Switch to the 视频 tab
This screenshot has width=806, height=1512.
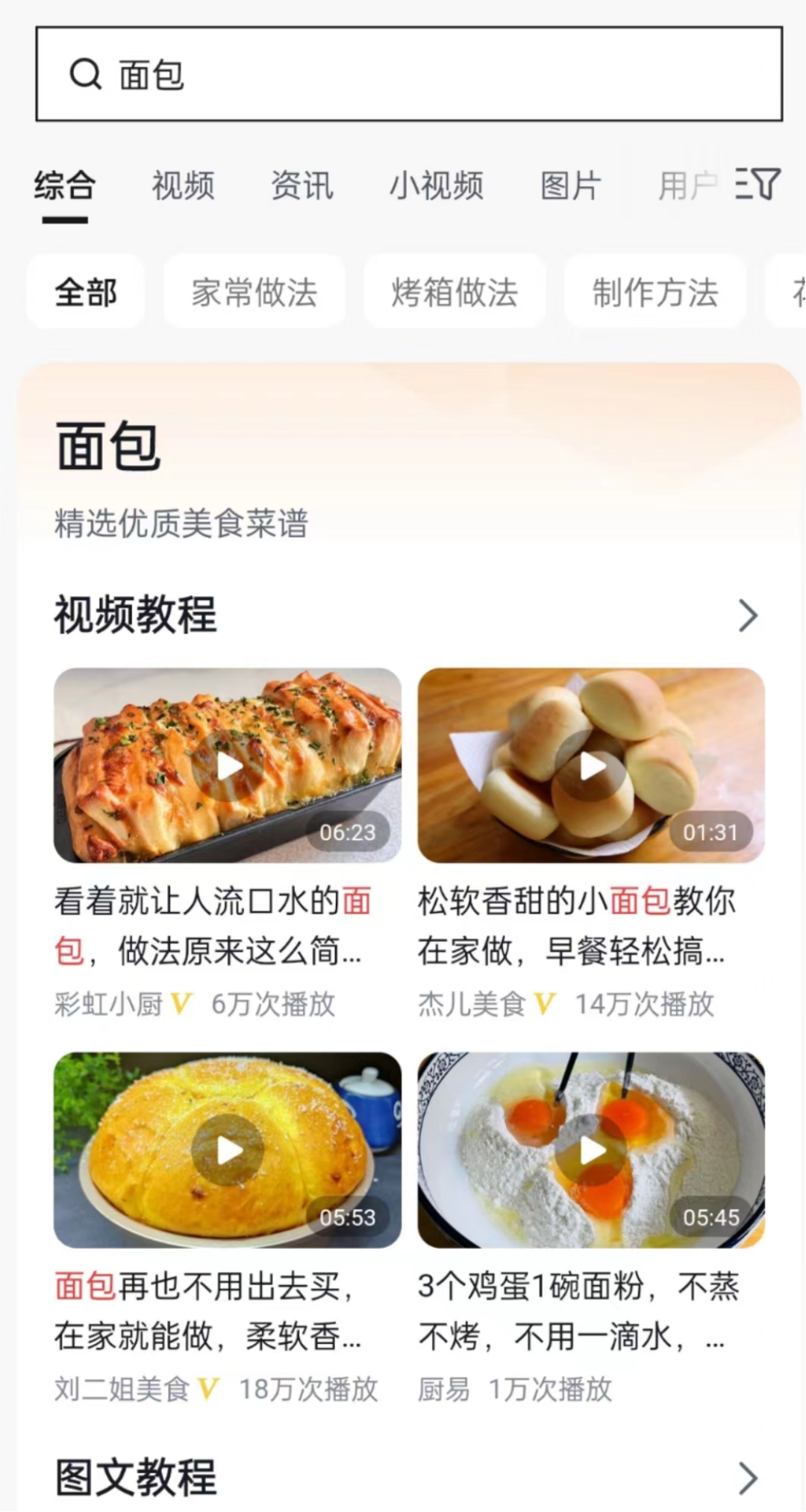184,186
